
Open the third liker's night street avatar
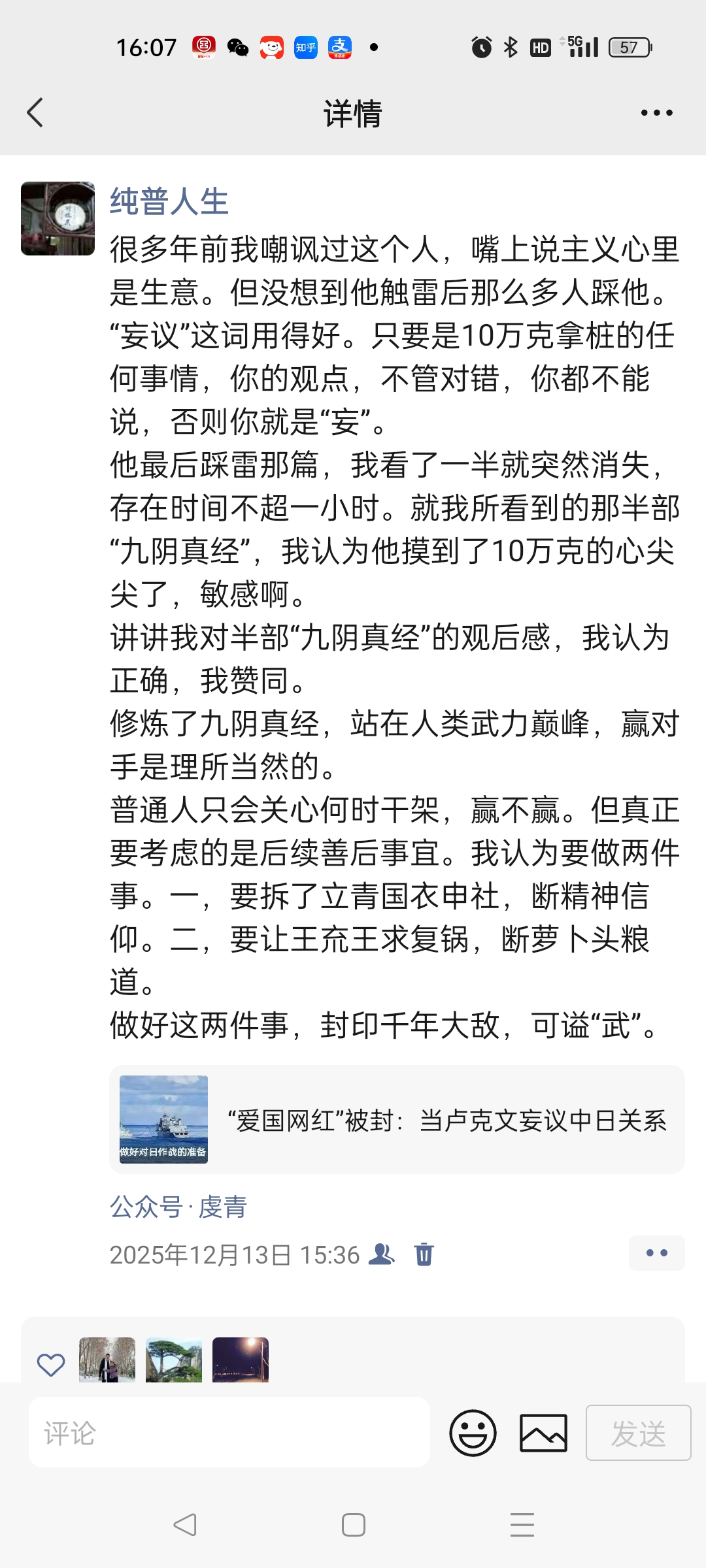(x=241, y=1360)
